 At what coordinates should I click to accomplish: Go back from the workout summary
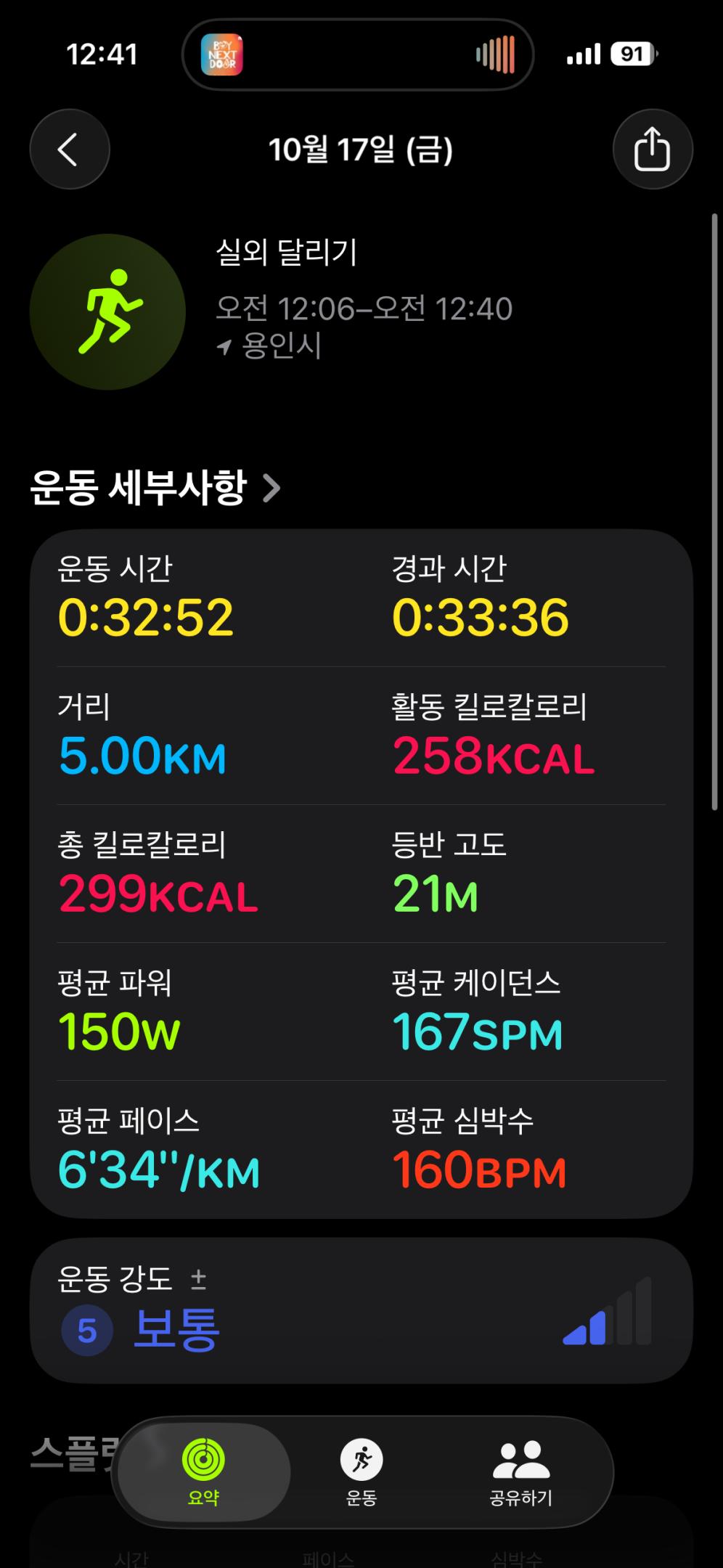(70, 150)
